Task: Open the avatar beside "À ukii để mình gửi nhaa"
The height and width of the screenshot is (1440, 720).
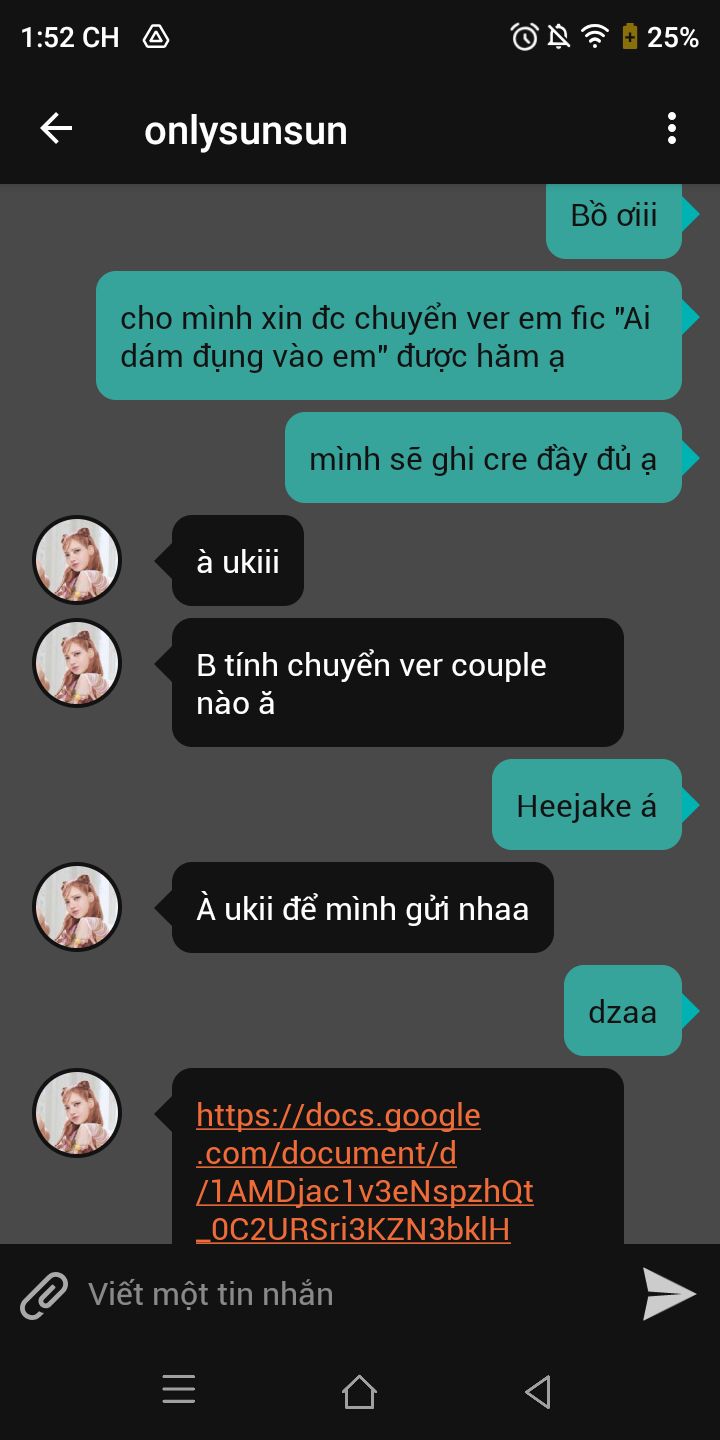Action: point(77,907)
